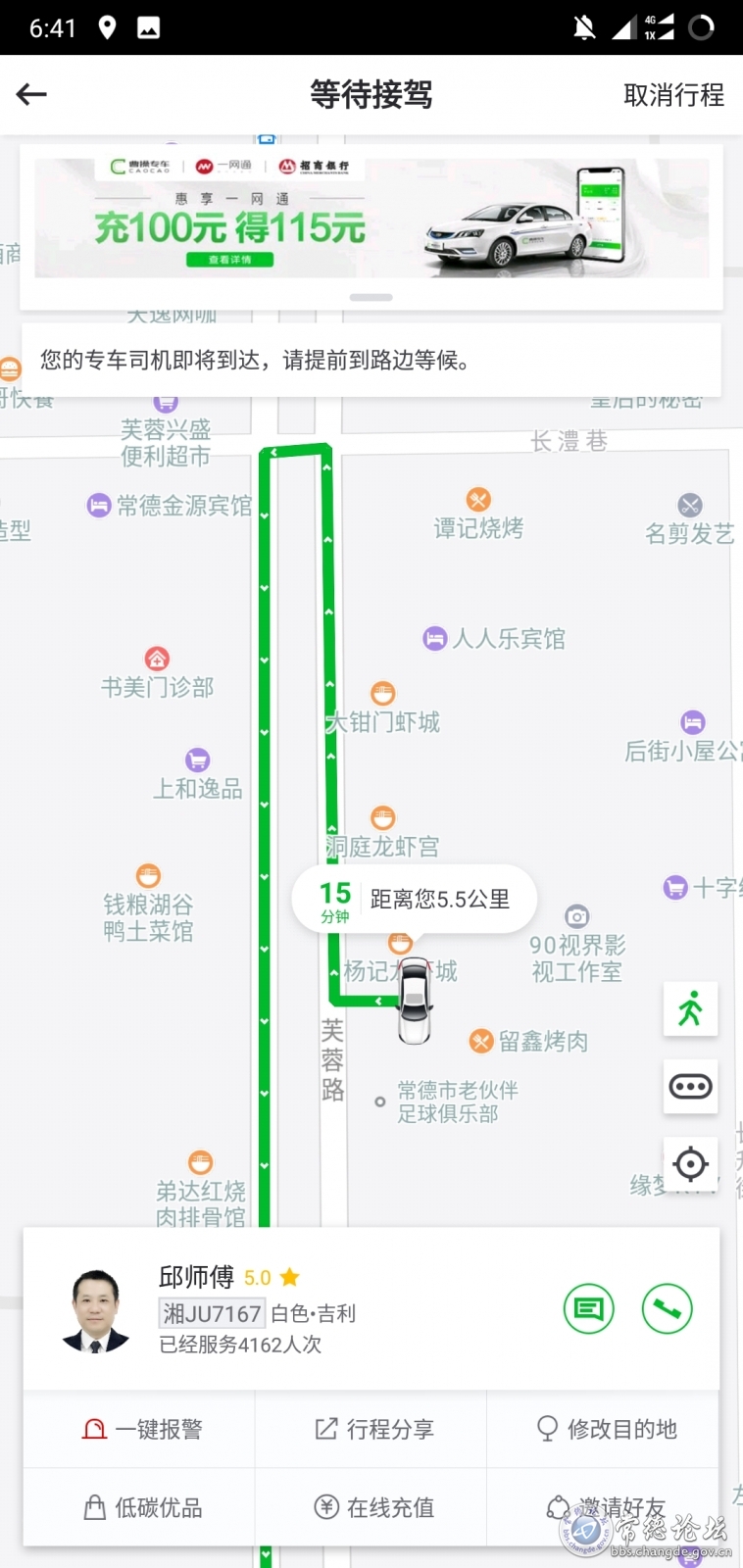Open 在线充值 online recharge
Viewport: 743px width, 1568px height.
[x=372, y=1507]
